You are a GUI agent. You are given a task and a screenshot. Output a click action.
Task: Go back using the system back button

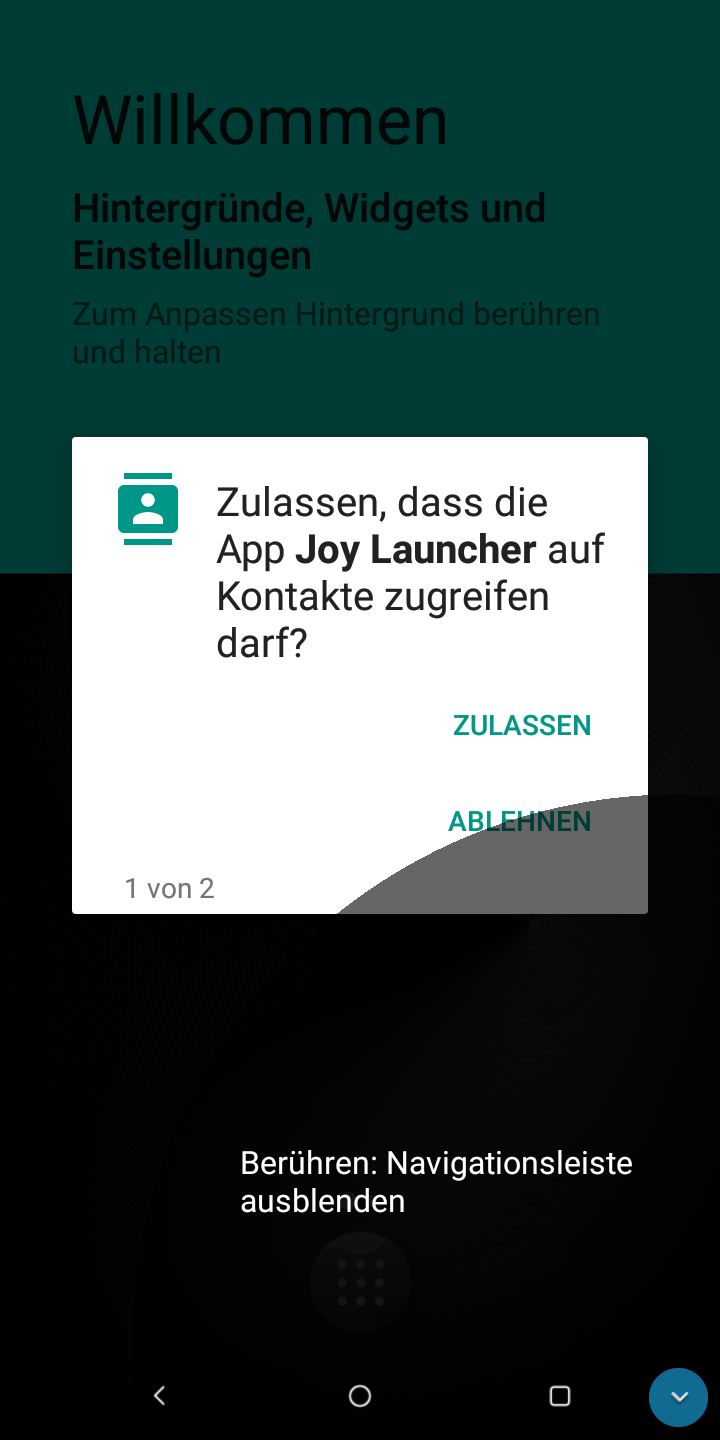pos(159,1396)
